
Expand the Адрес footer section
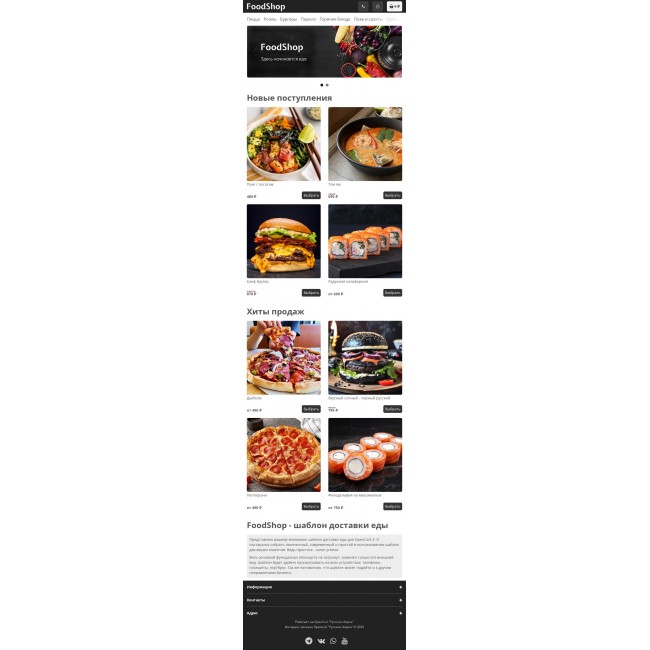click(324, 612)
